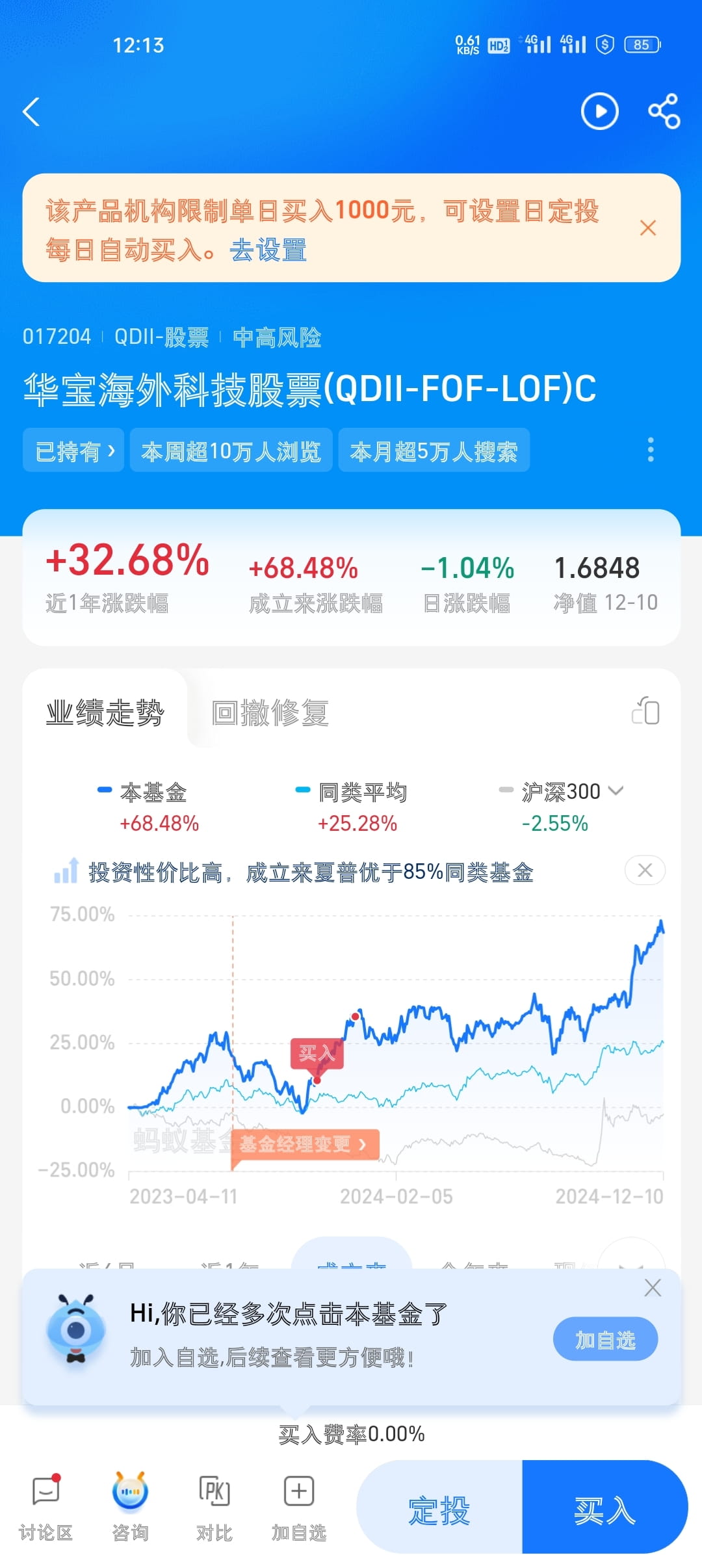Open the 讨论区 discussion area
The width and height of the screenshot is (702, 1568).
click(45, 1508)
